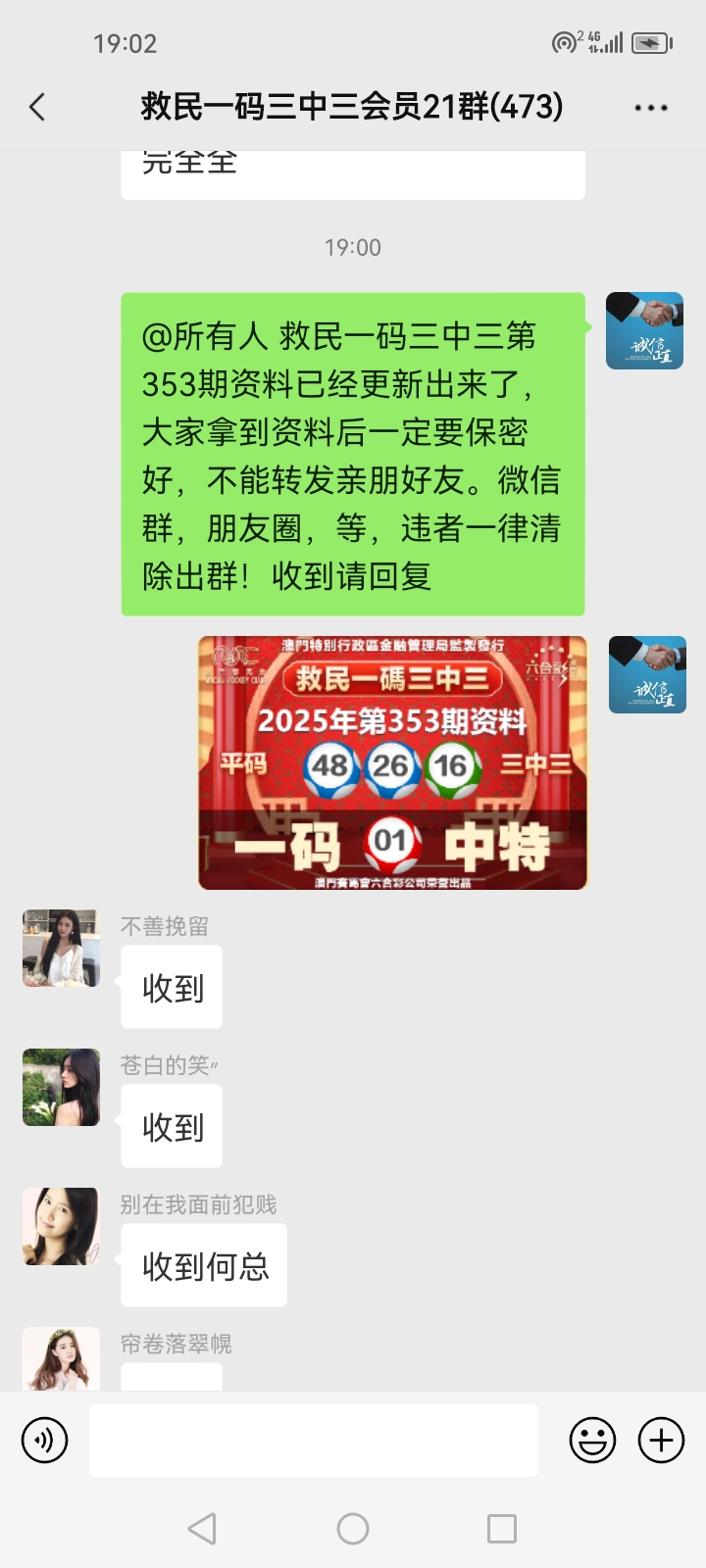Open 苍白的笑's avatar profile

tap(61, 1087)
